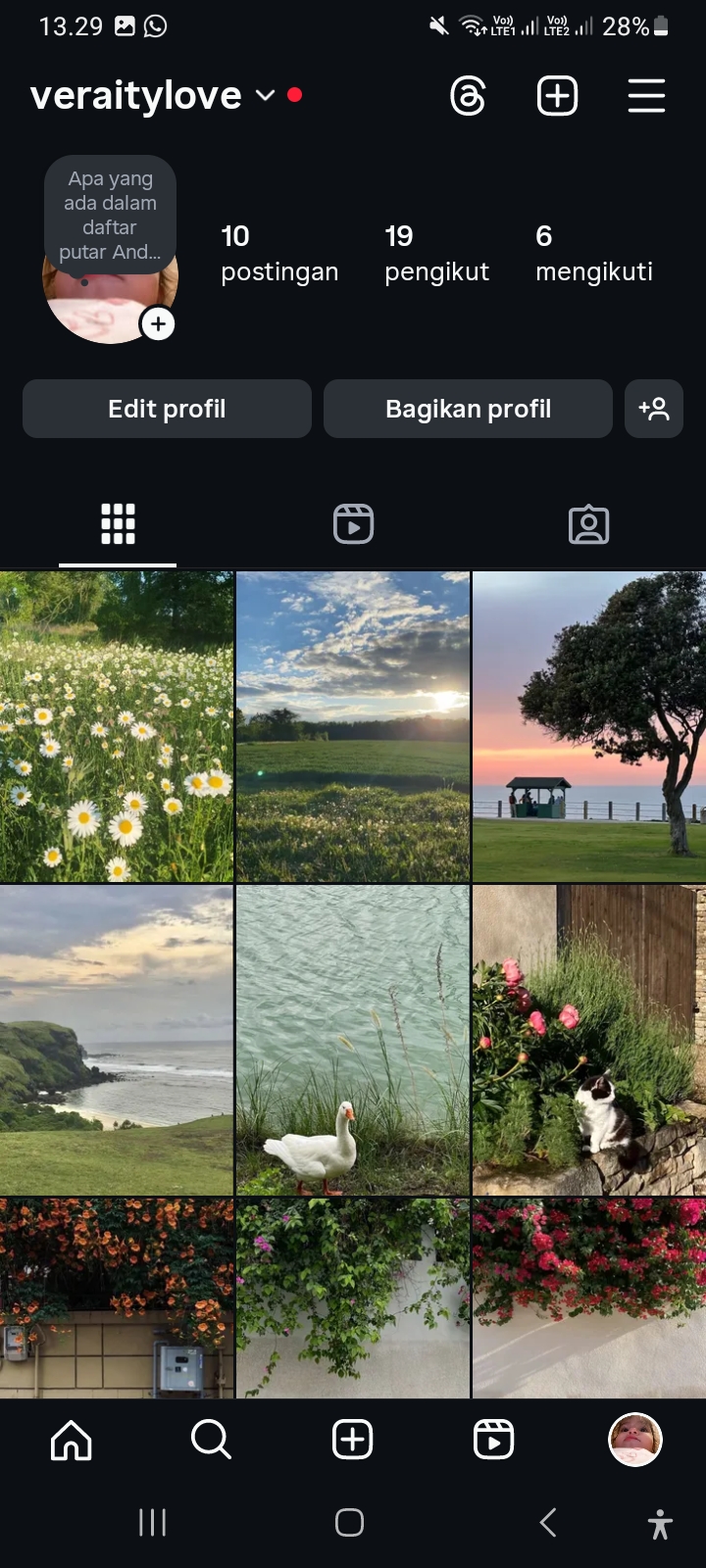Open the cat among flowers post
This screenshot has height=1568, width=706.
[x=588, y=1040]
